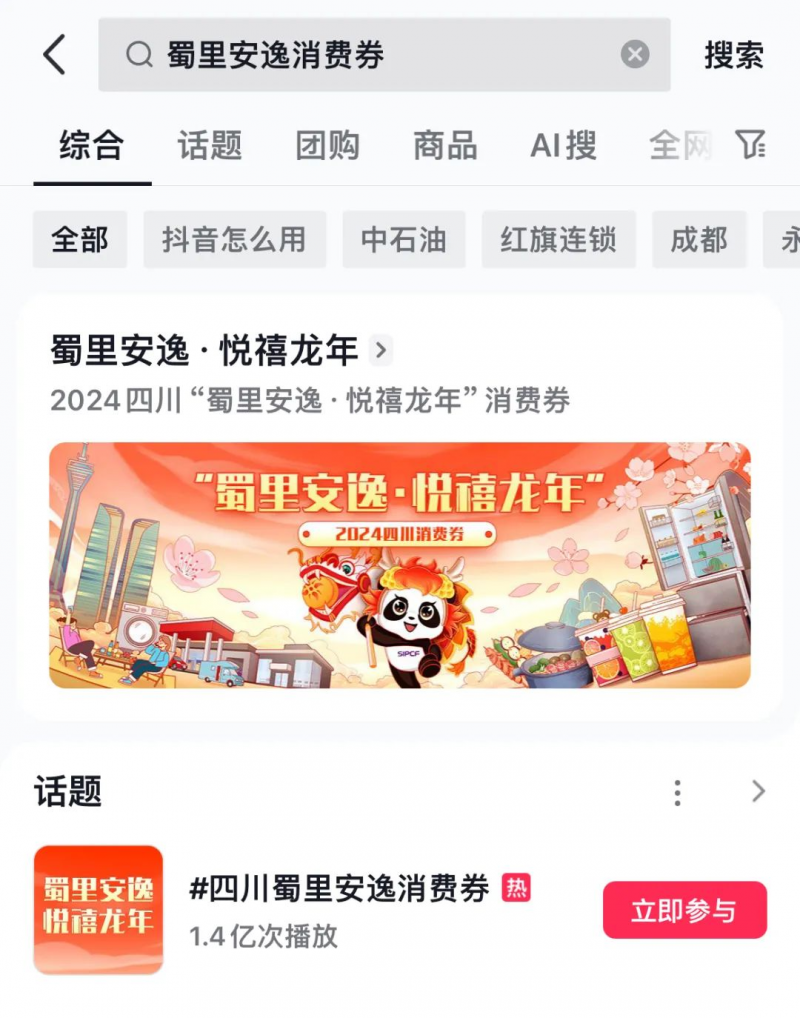Tap 立即参与 to join the topic
Image resolution: width=800 pixels, height=1018 pixels.
(x=684, y=910)
